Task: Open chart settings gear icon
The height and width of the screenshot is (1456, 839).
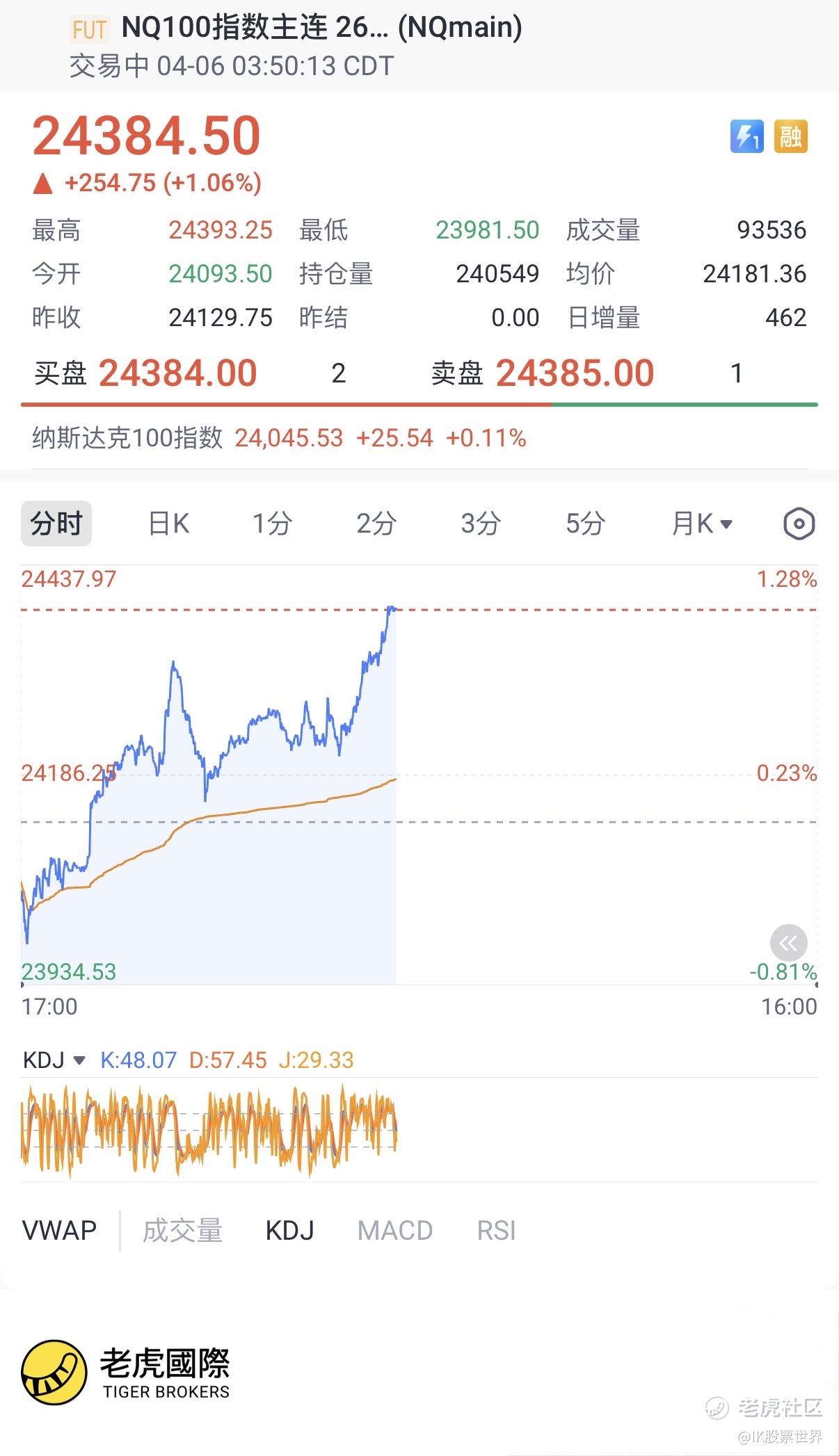Action: point(799,524)
